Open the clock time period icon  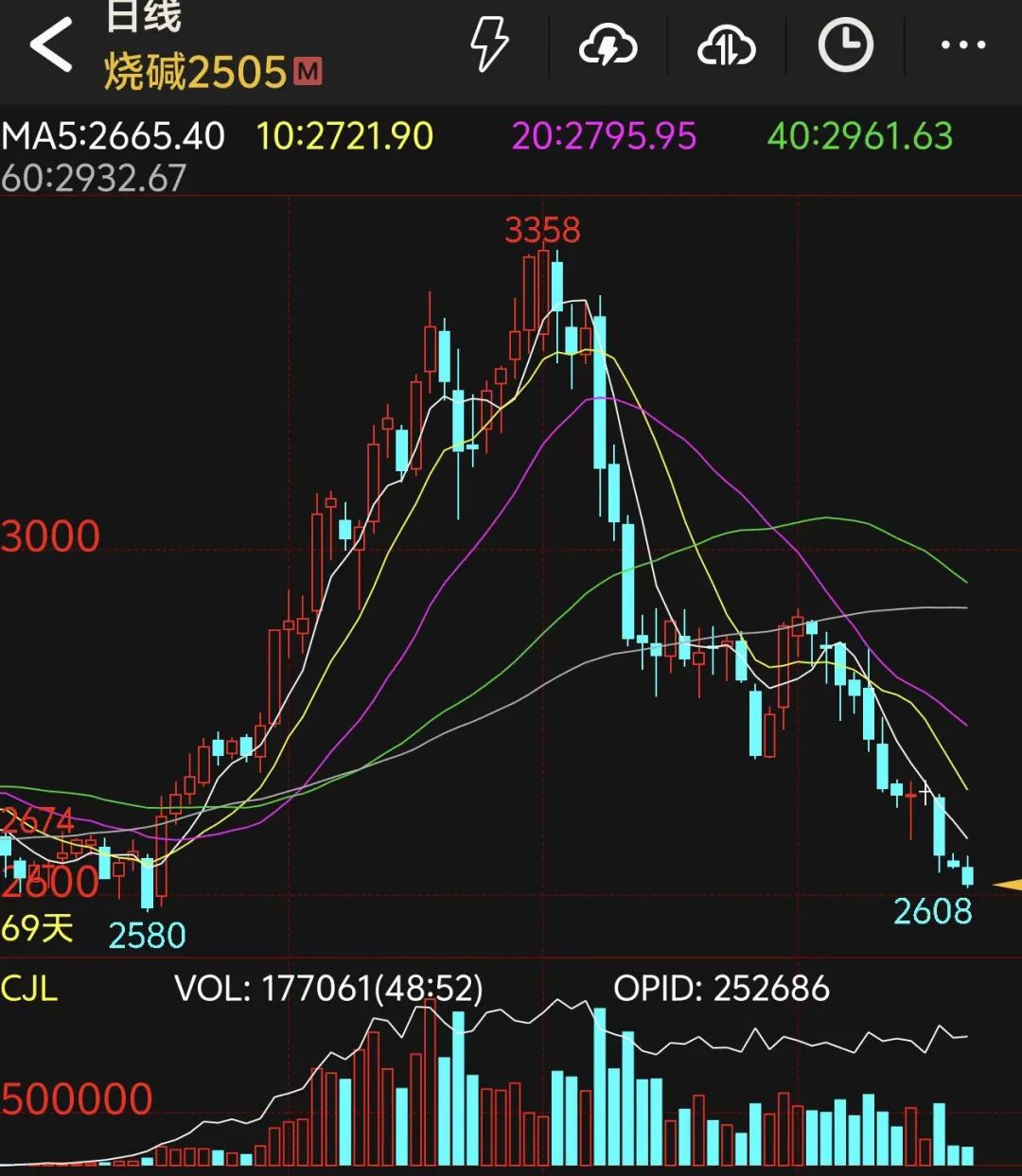844,44
